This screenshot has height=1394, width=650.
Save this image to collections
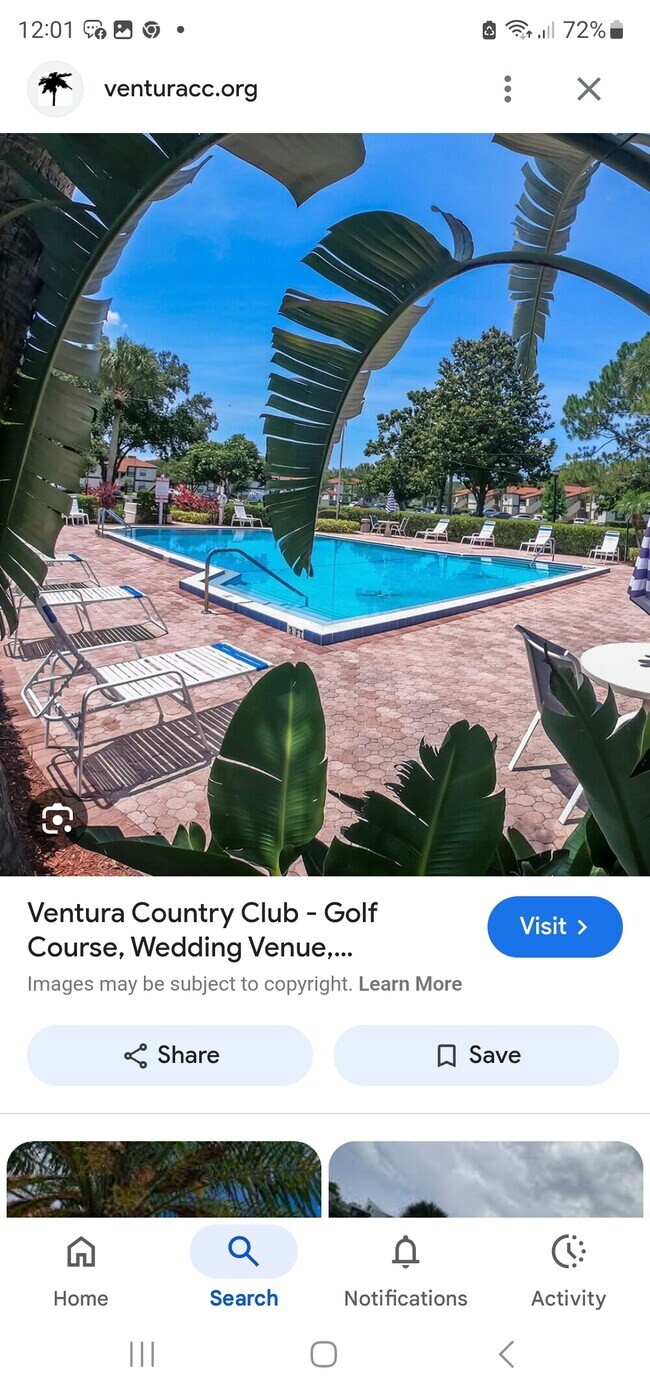point(476,1055)
